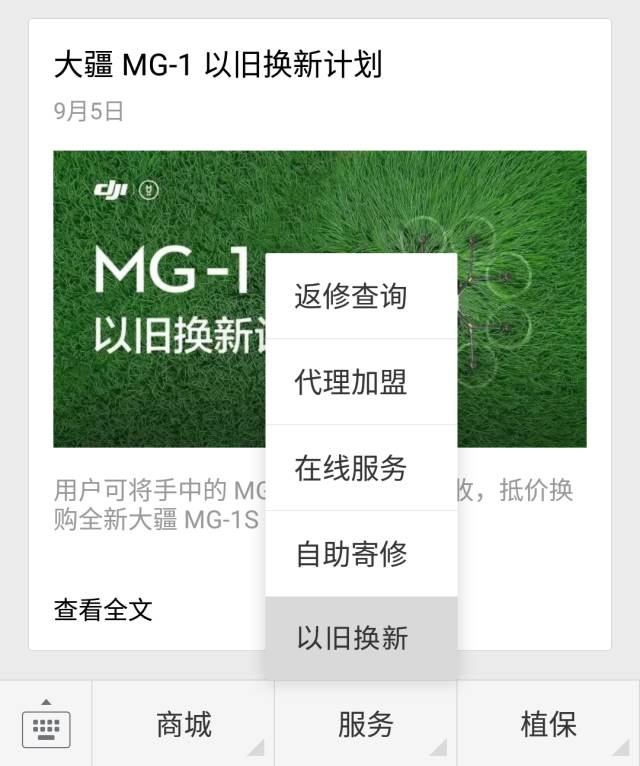Screen dimensions: 640x766
Task: Open the MG-1 trade-in article banner
Action: (160, 300)
